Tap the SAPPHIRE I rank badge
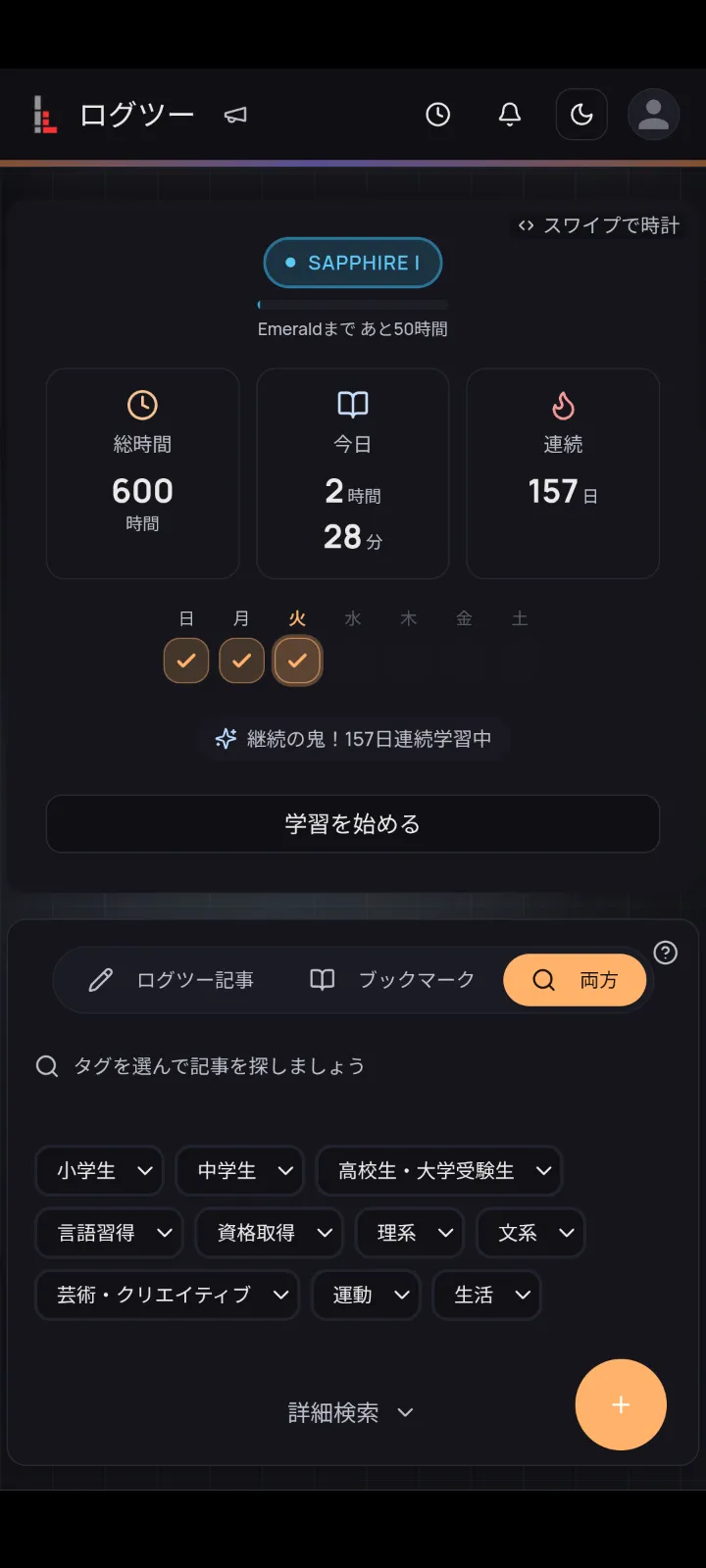The image size is (706, 1568). [353, 263]
